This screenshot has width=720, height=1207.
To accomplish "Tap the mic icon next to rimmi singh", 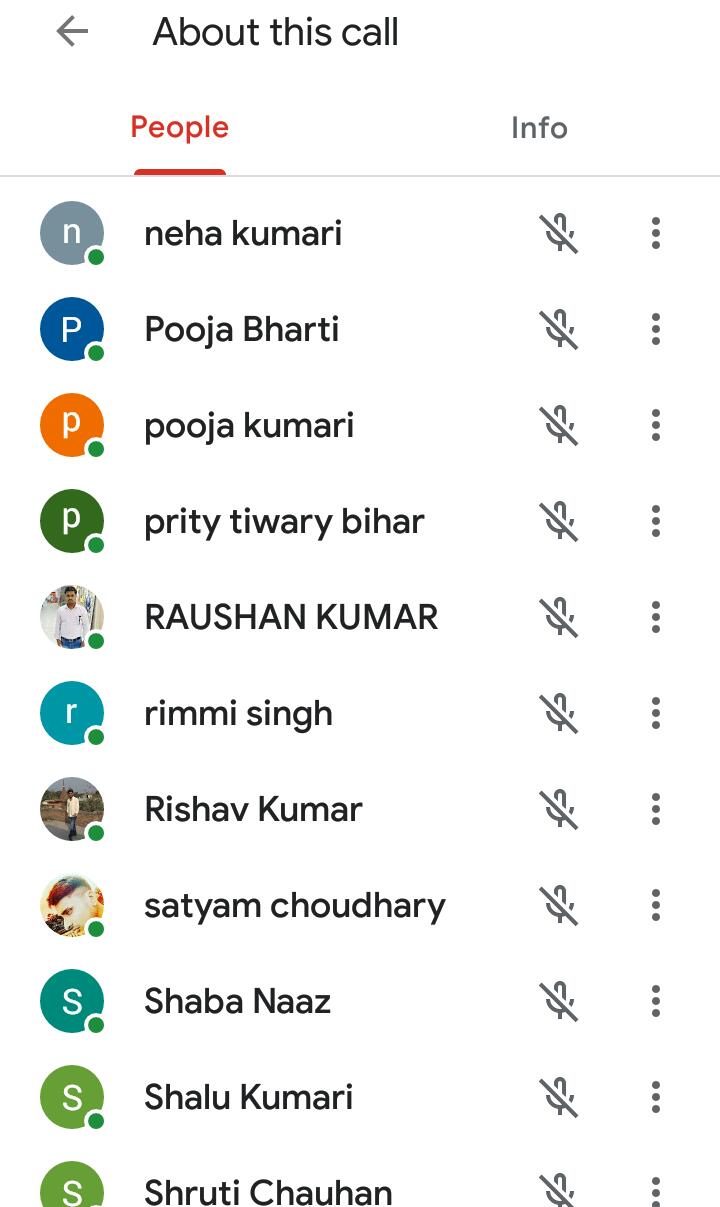I will point(559,713).
